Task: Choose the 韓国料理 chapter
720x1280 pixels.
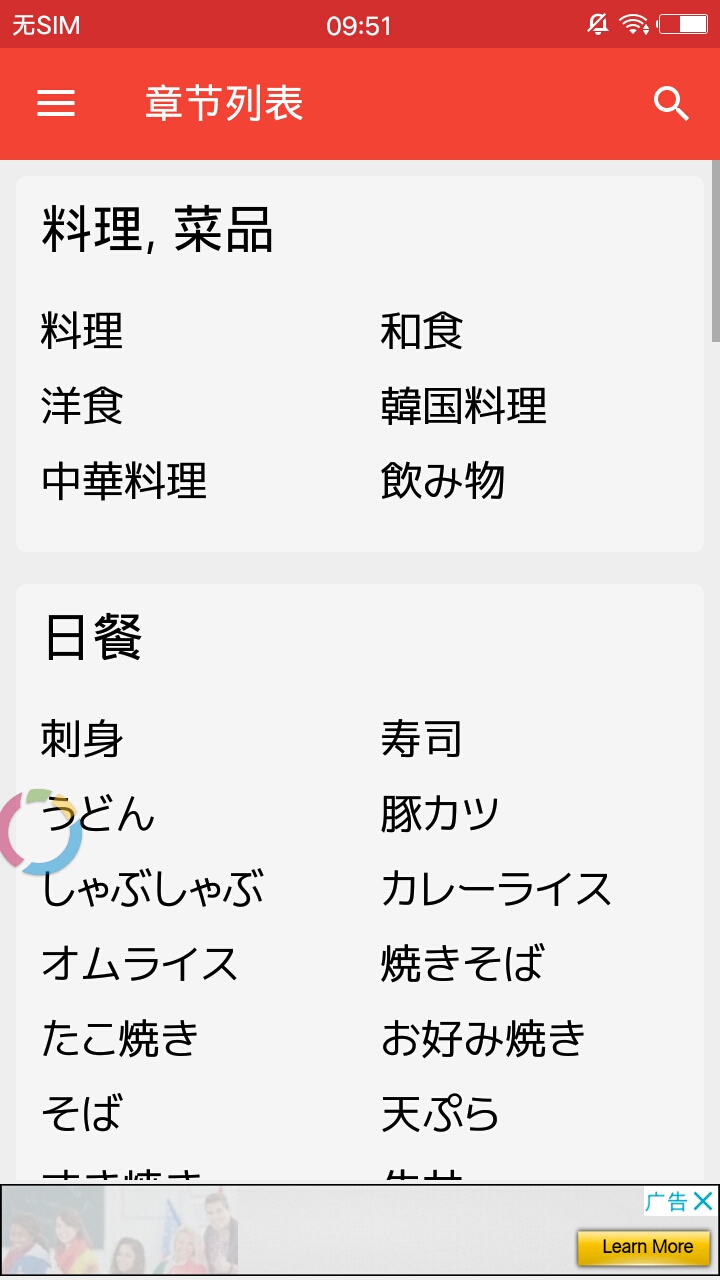Action: (464, 406)
